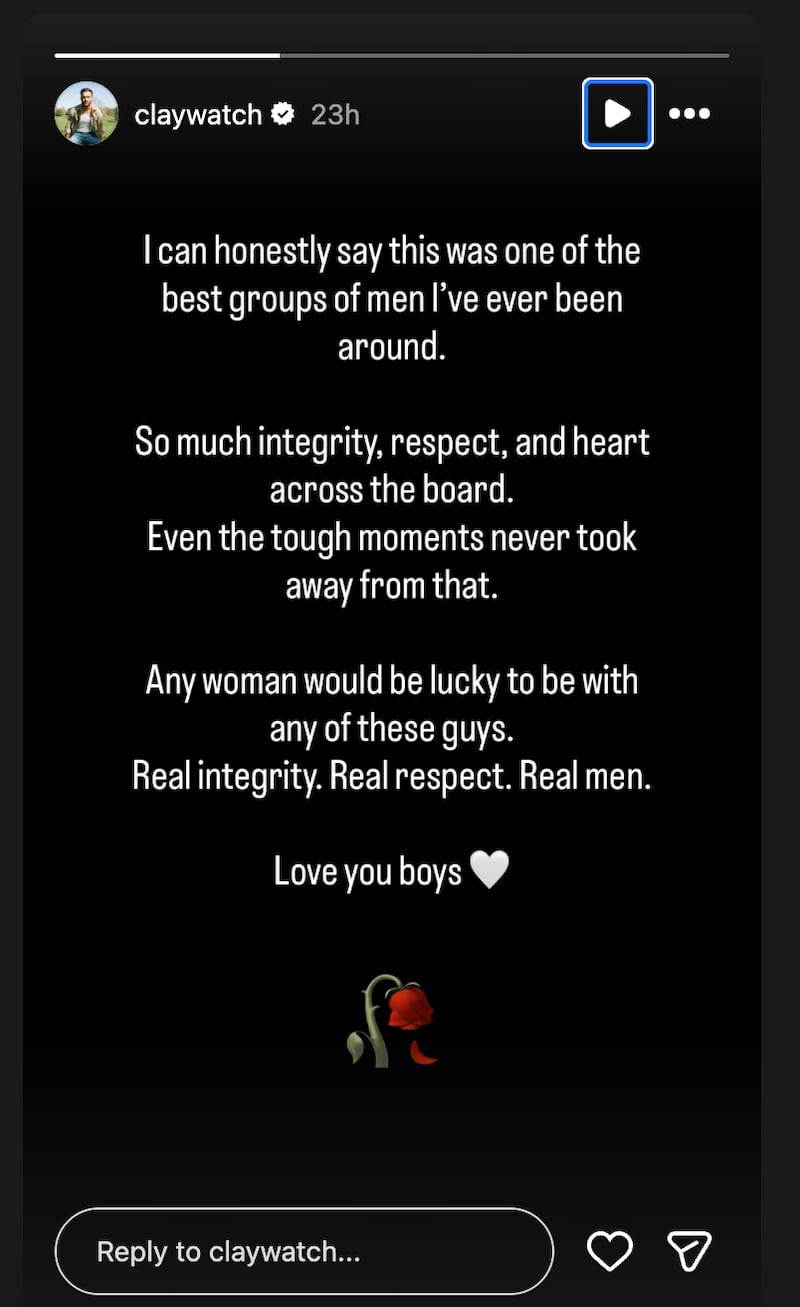Like this story with the heart
The width and height of the screenshot is (800, 1307).
(x=609, y=1251)
